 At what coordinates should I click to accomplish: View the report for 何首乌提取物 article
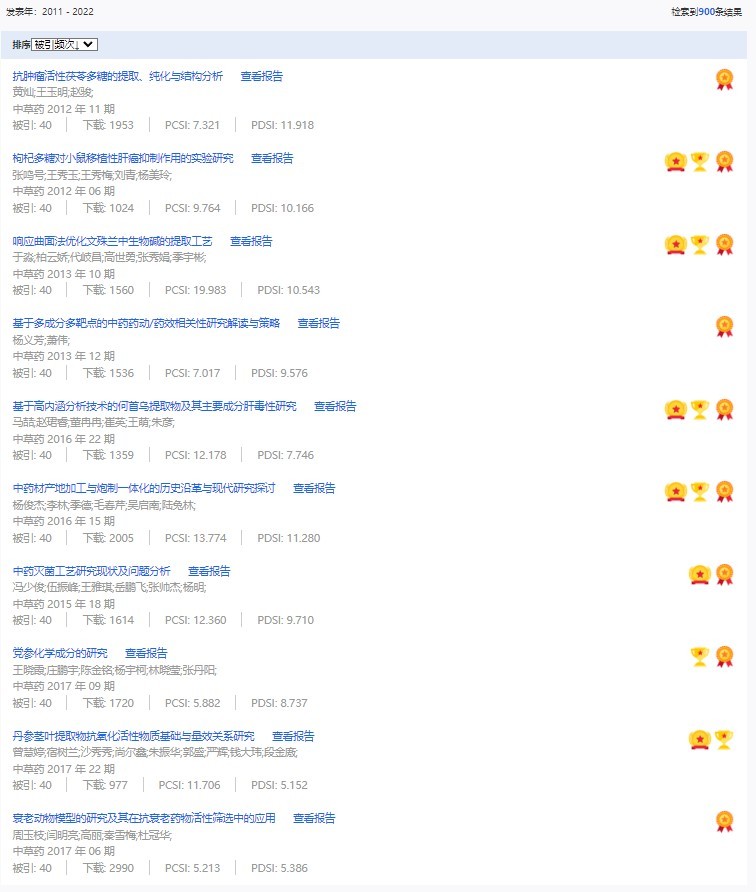pos(335,406)
